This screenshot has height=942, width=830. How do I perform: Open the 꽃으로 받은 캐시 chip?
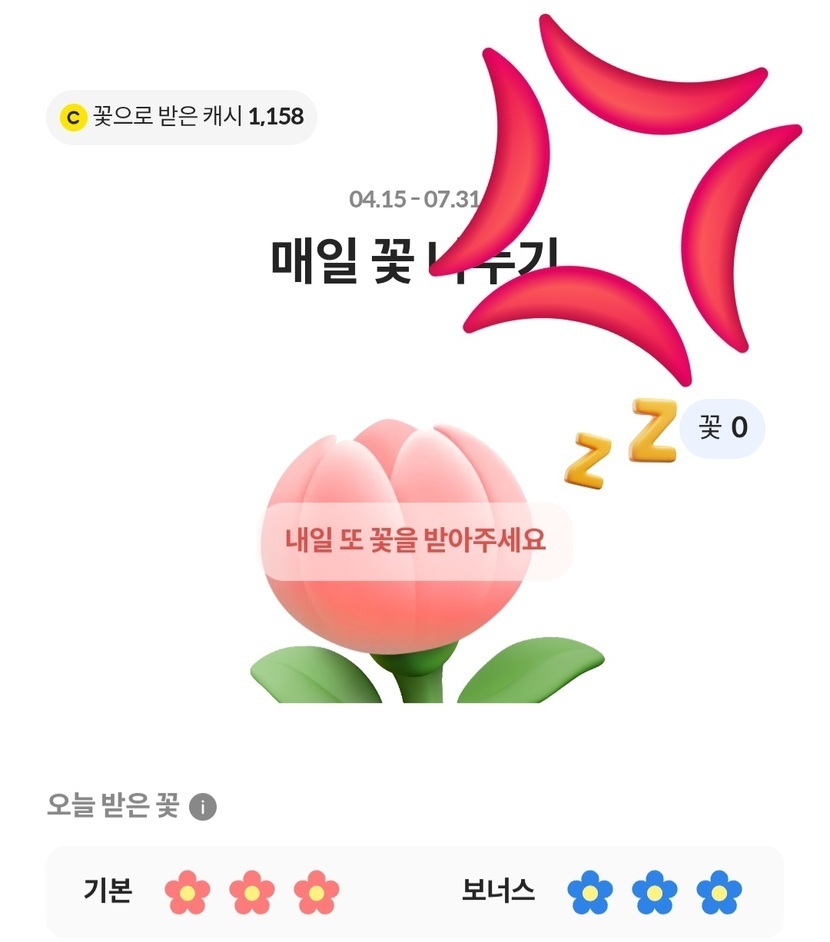[181, 117]
